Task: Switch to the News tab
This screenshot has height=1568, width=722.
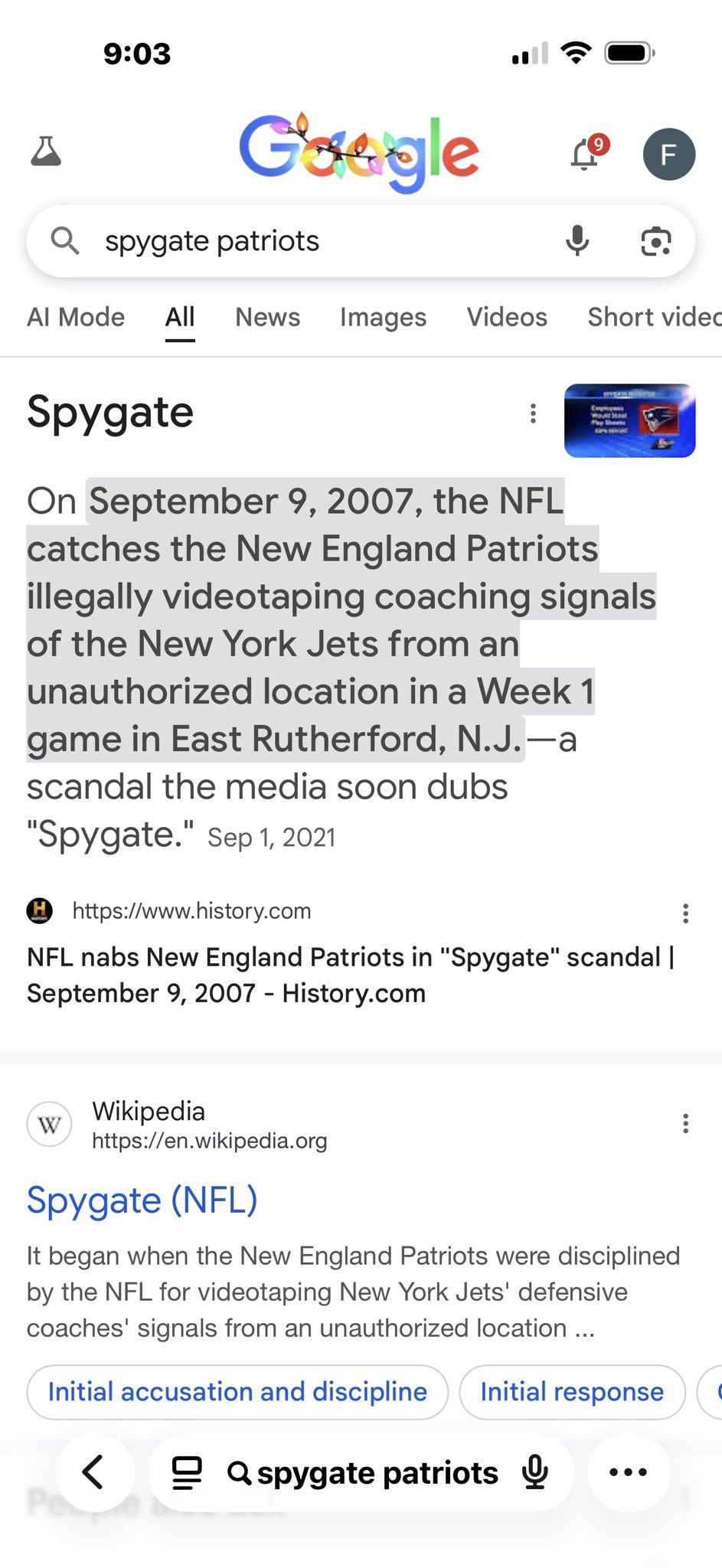Action: [x=267, y=317]
